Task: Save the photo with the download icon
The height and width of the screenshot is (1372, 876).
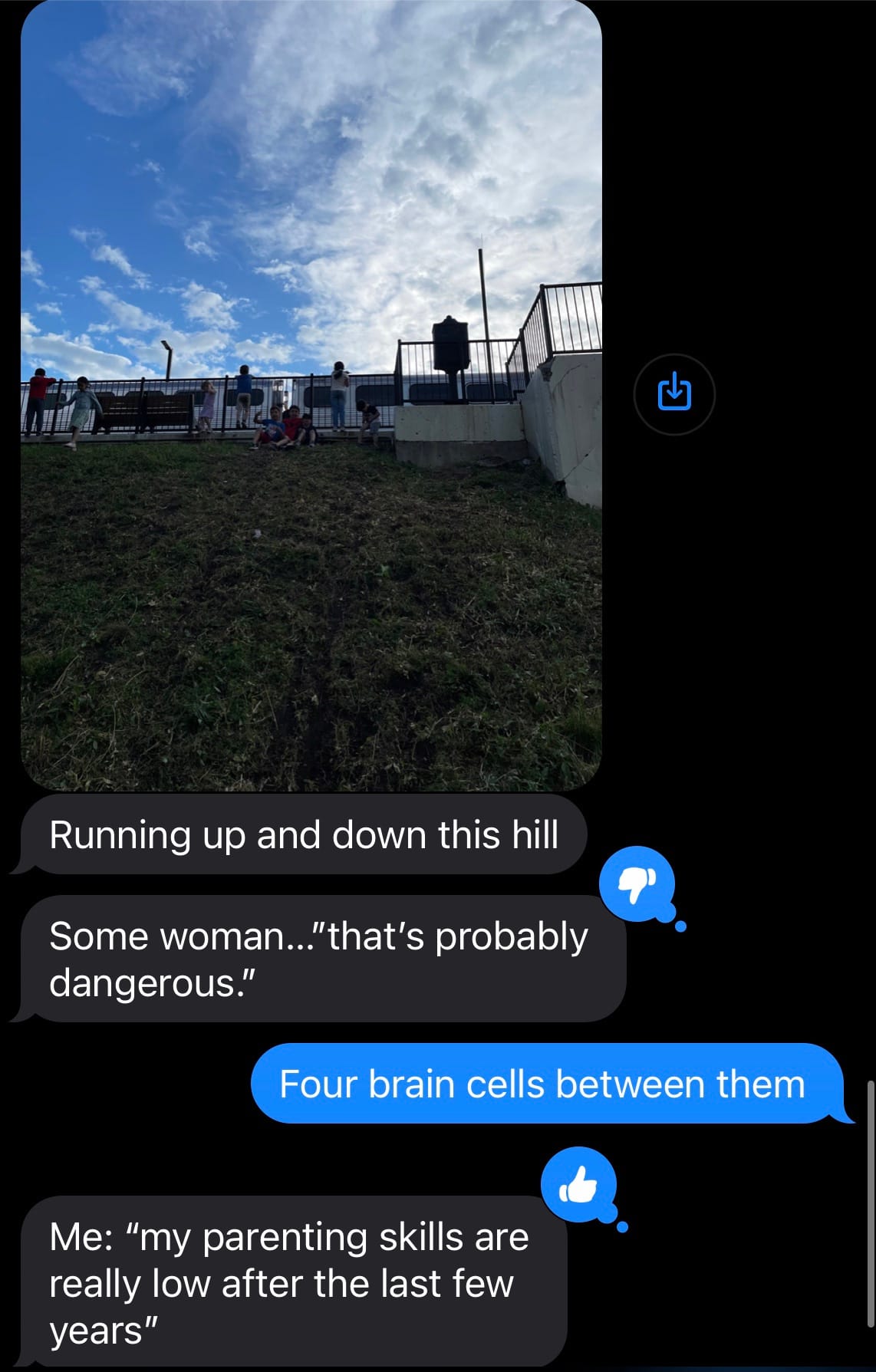Action: [674, 394]
